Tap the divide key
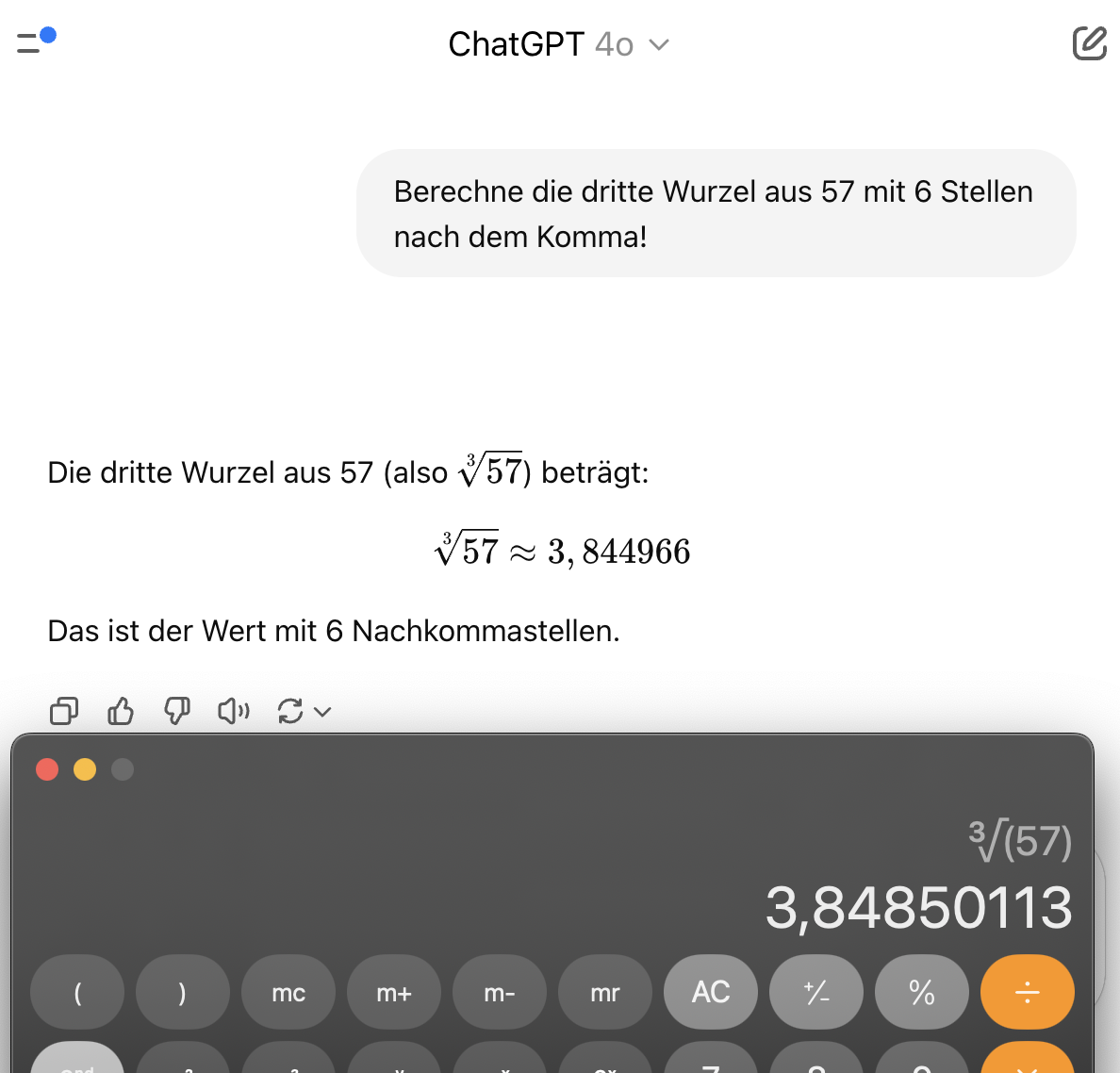 1028,992
